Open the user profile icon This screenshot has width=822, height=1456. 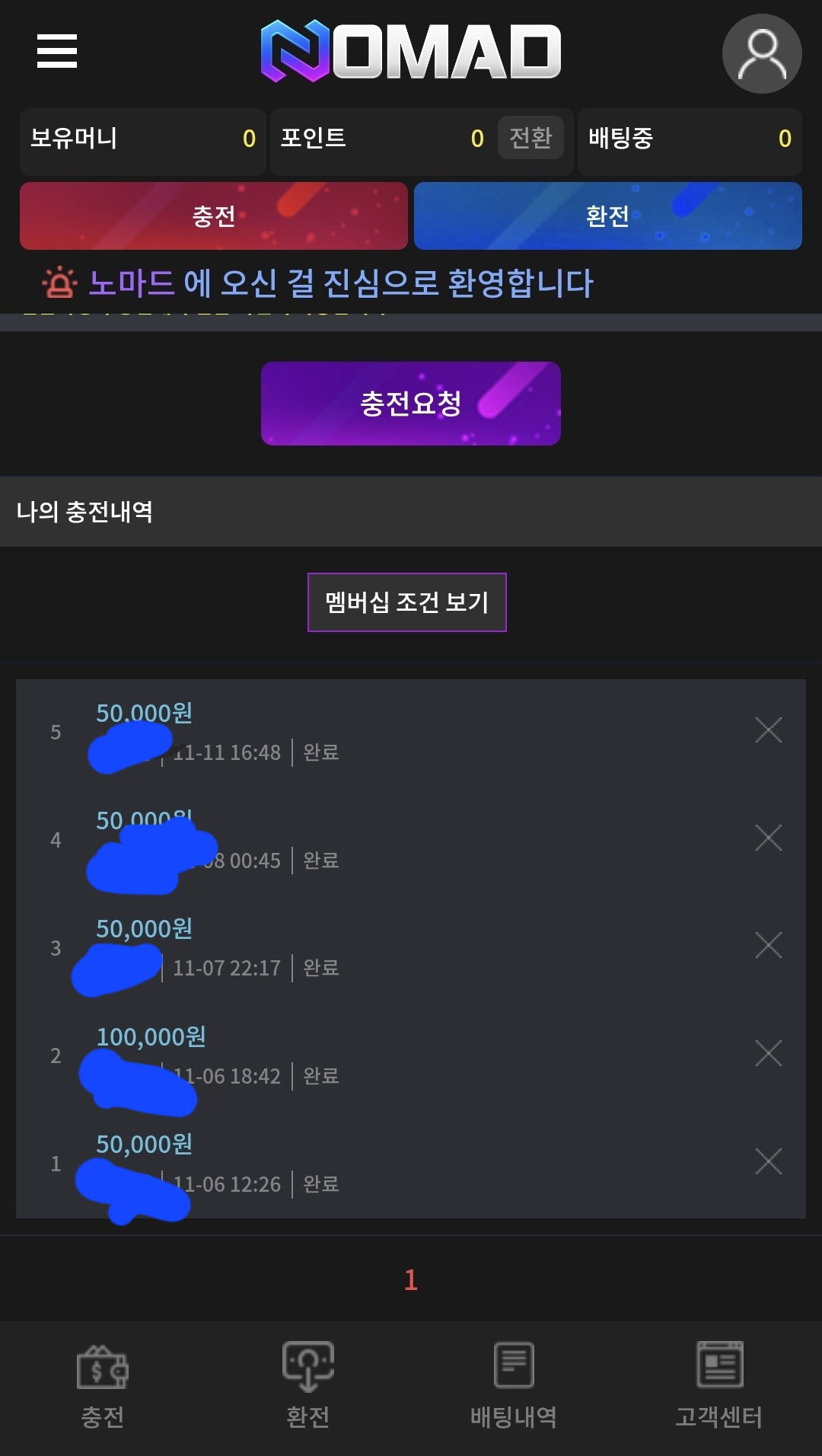pyautogui.click(x=761, y=54)
